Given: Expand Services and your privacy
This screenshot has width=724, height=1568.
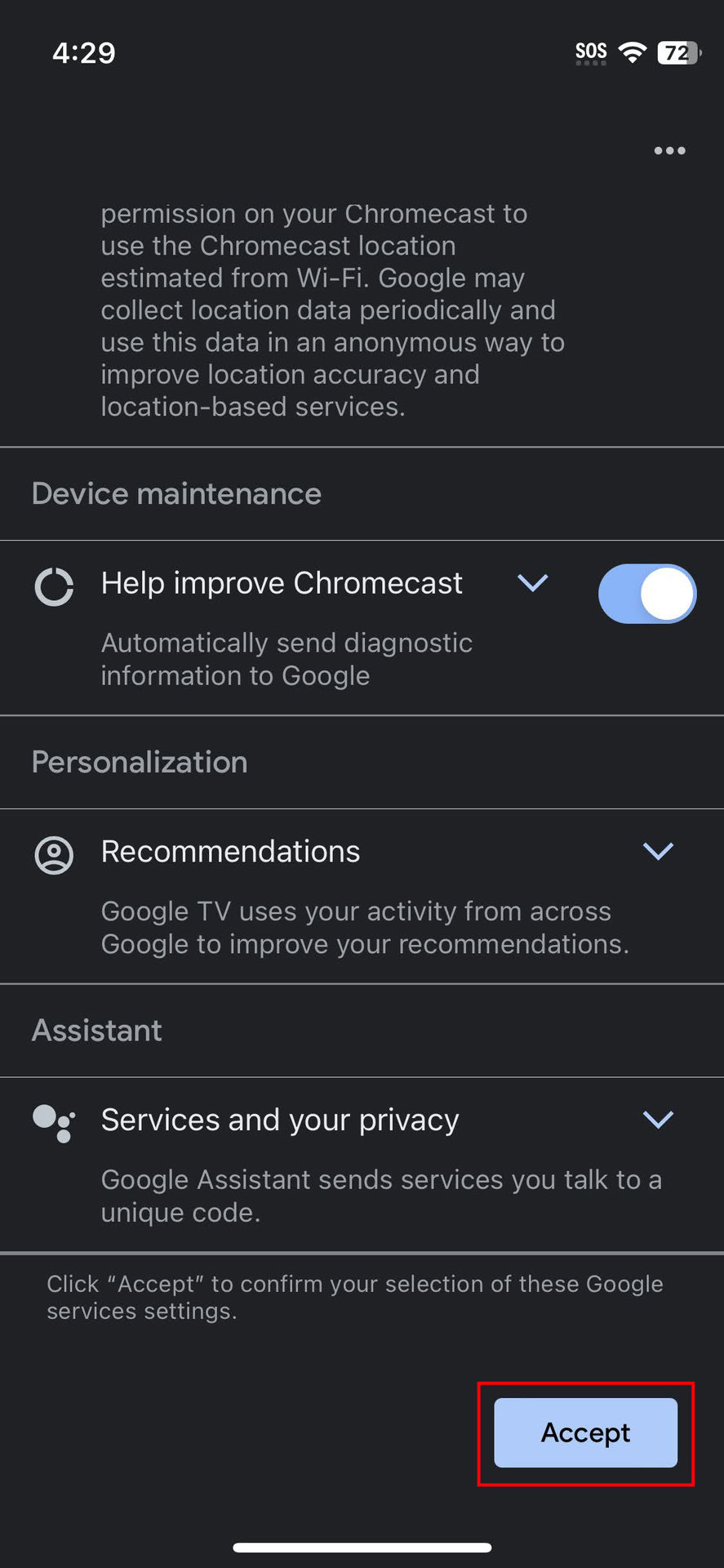Looking at the screenshot, I should click(658, 1119).
